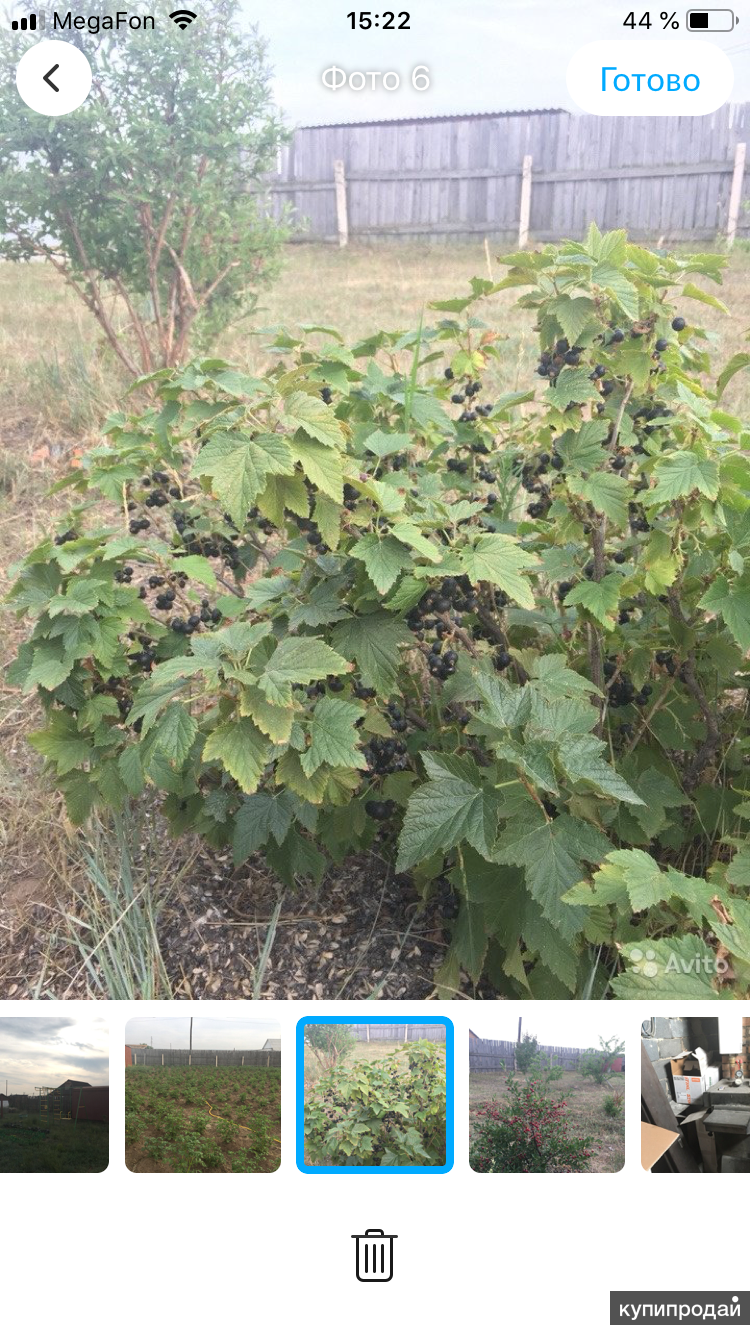The width and height of the screenshot is (750, 1334).
Task: Select the sunset sky thumbnail
Action: click(x=54, y=1095)
